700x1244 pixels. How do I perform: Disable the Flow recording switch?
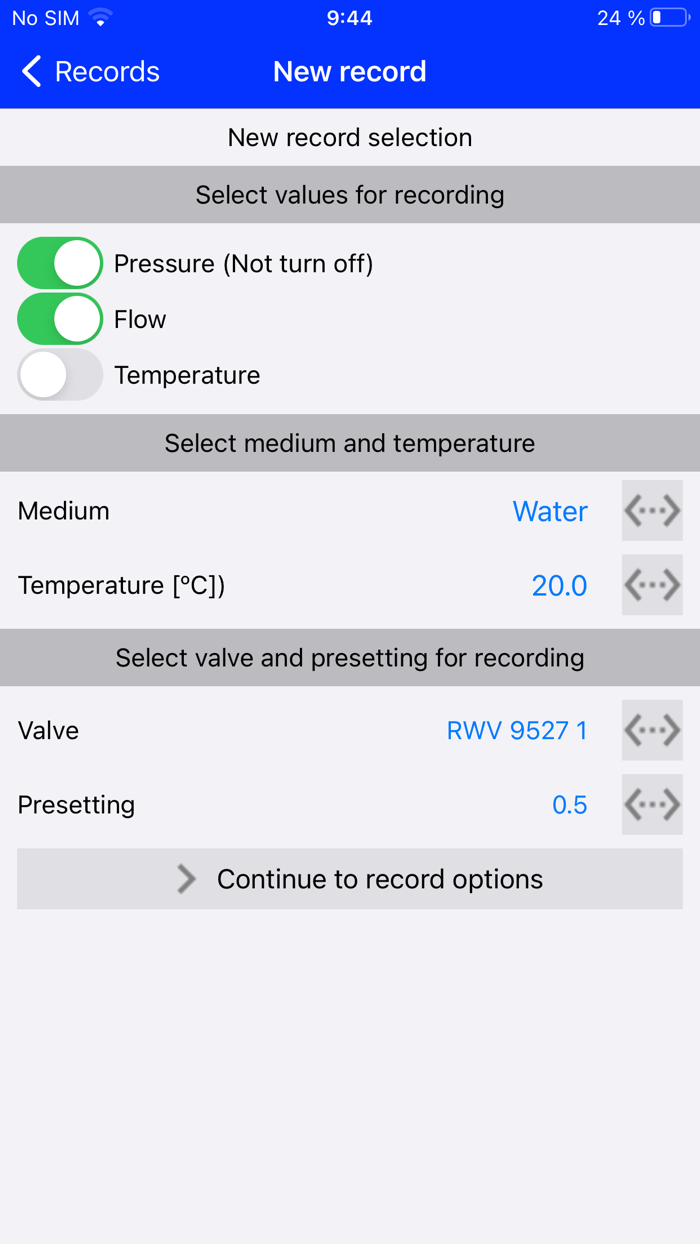click(60, 319)
